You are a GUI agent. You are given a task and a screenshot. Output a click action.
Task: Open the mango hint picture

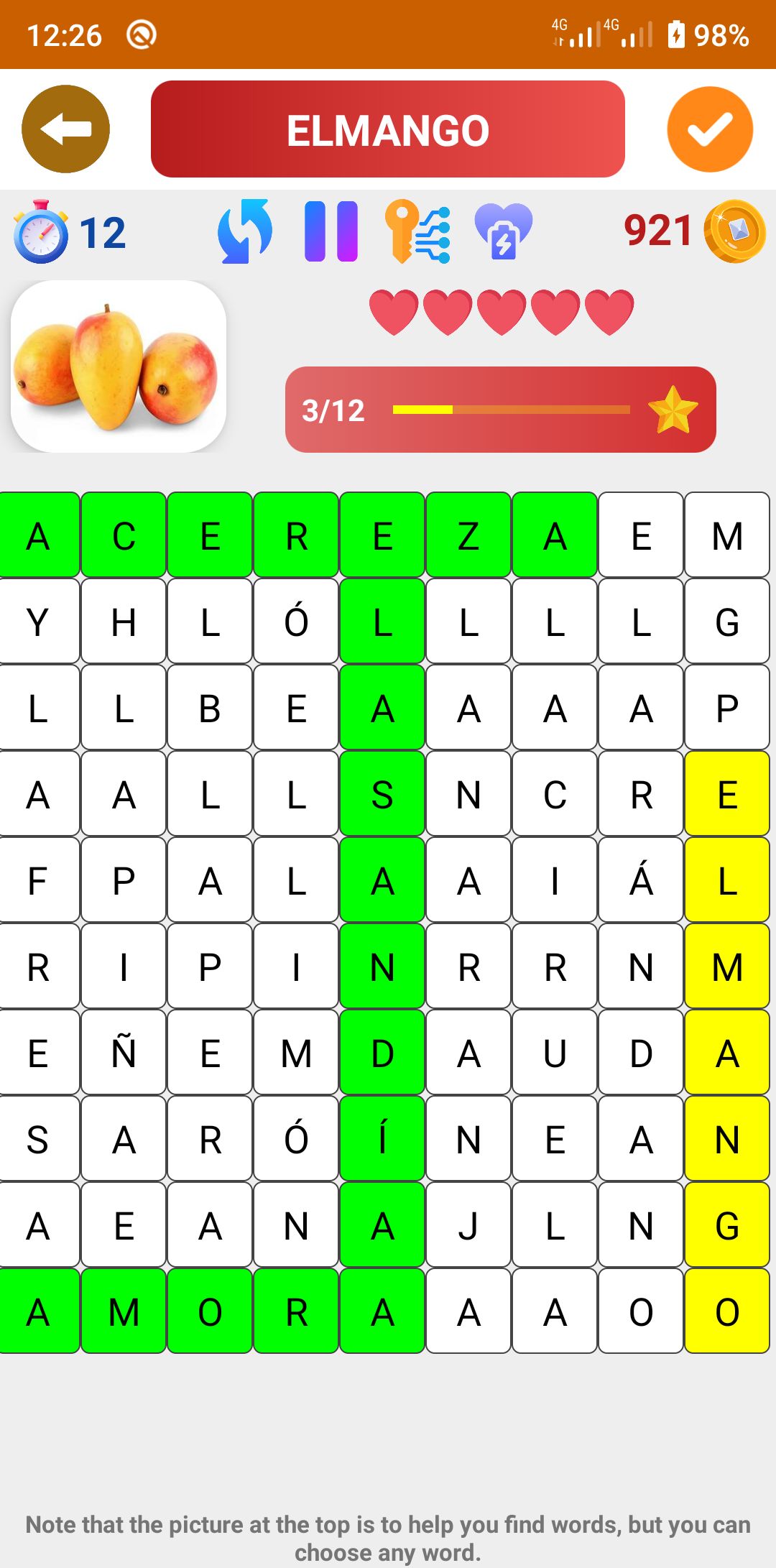[x=119, y=366]
